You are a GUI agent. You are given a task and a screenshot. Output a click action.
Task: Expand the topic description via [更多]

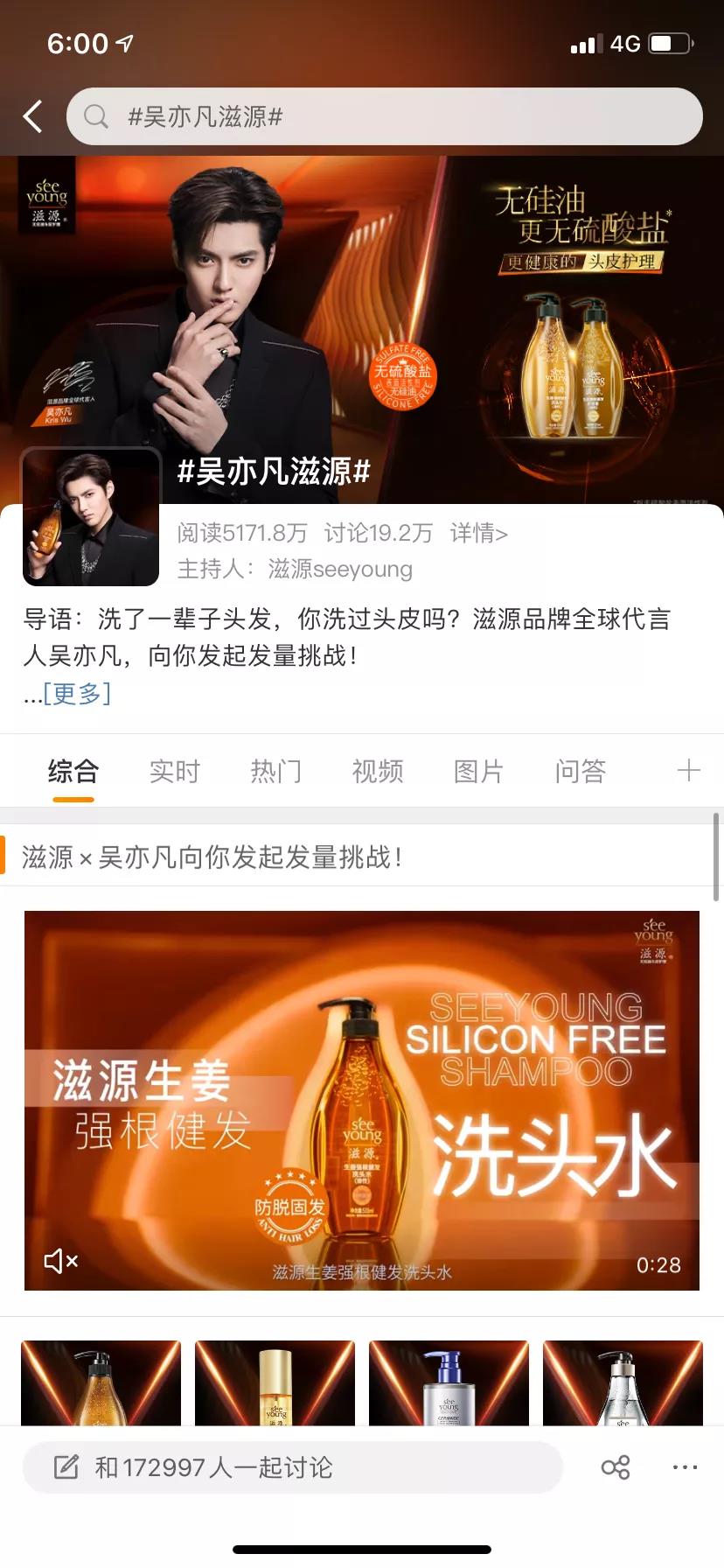coord(75,694)
